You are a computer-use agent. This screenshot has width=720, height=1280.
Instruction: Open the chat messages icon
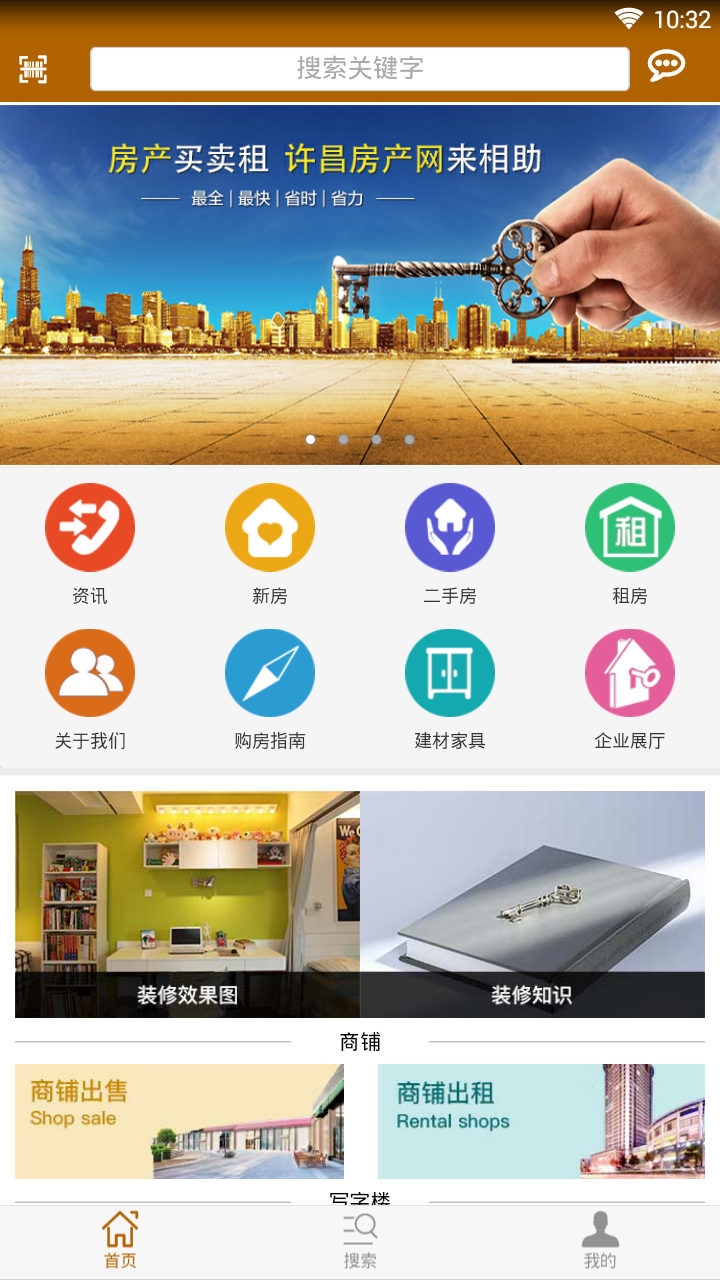pyautogui.click(x=666, y=66)
